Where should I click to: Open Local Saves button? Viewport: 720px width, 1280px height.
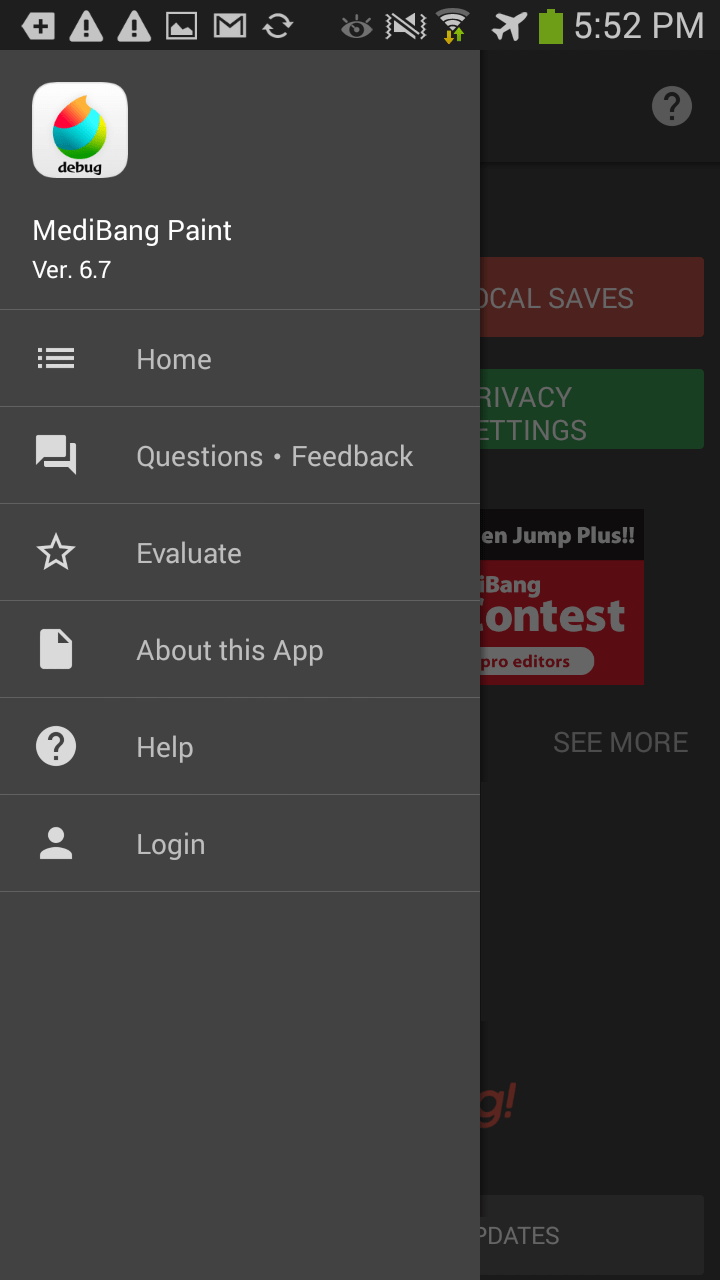592,298
